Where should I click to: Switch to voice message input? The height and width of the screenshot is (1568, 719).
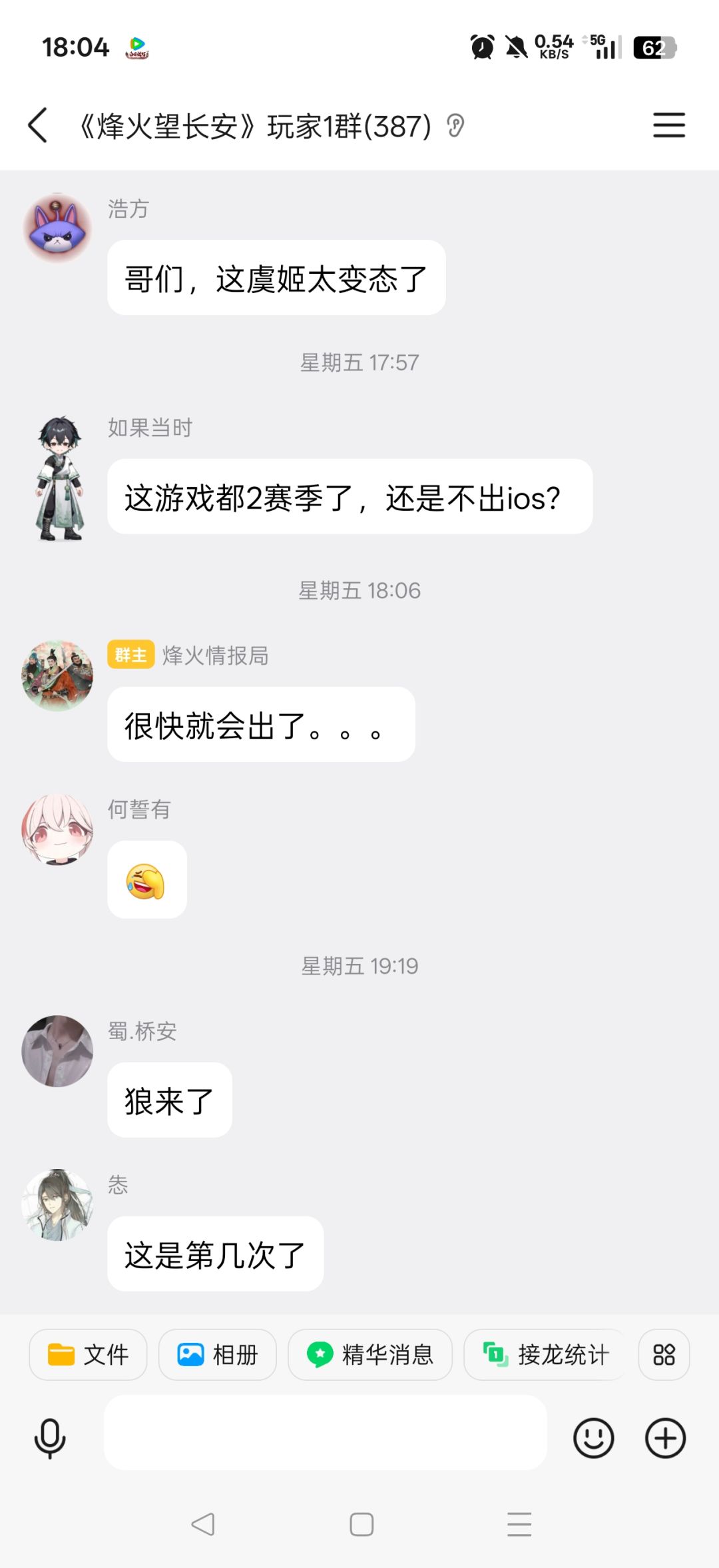50,1438
